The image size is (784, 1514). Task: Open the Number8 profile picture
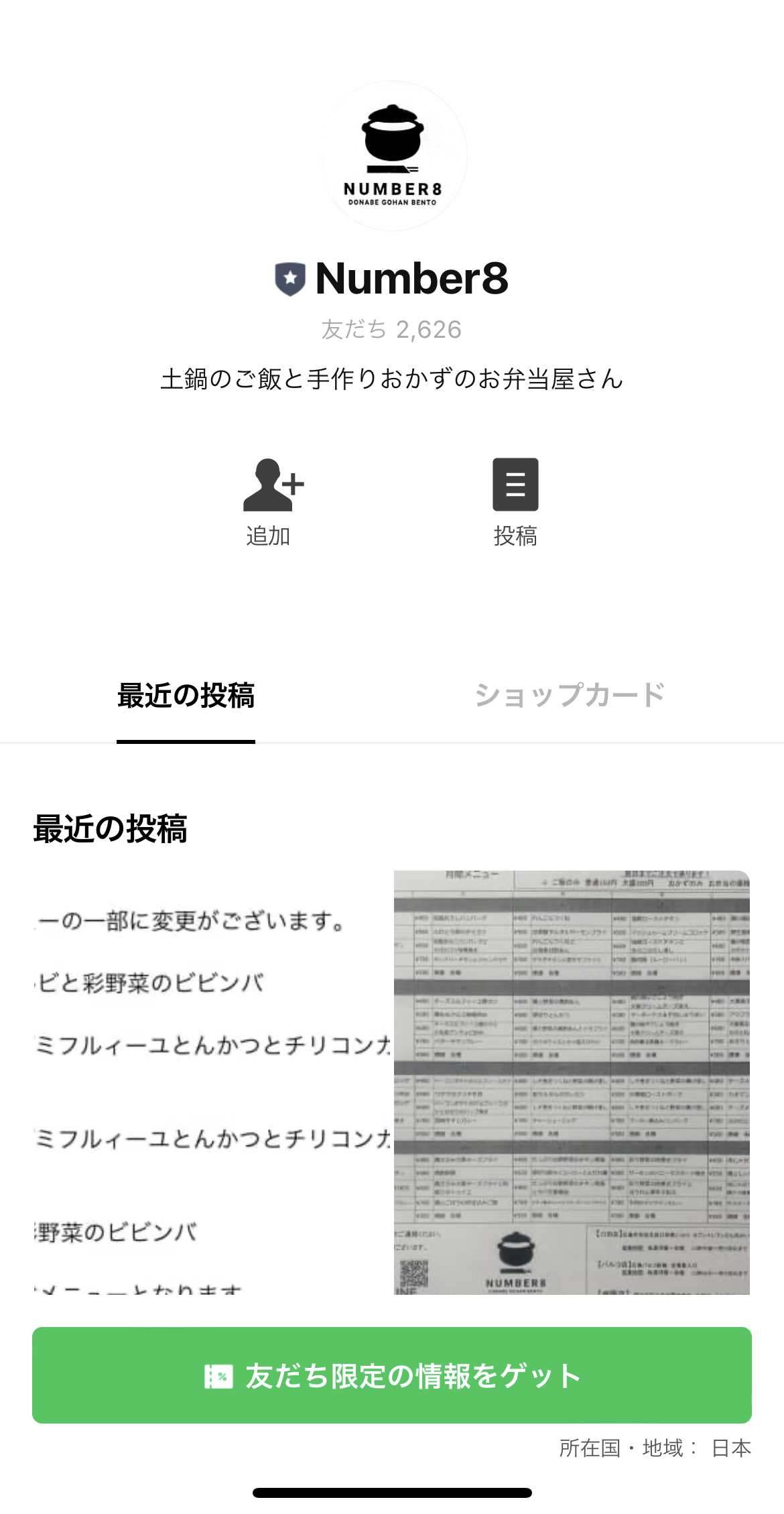click(x=393, y=156)
